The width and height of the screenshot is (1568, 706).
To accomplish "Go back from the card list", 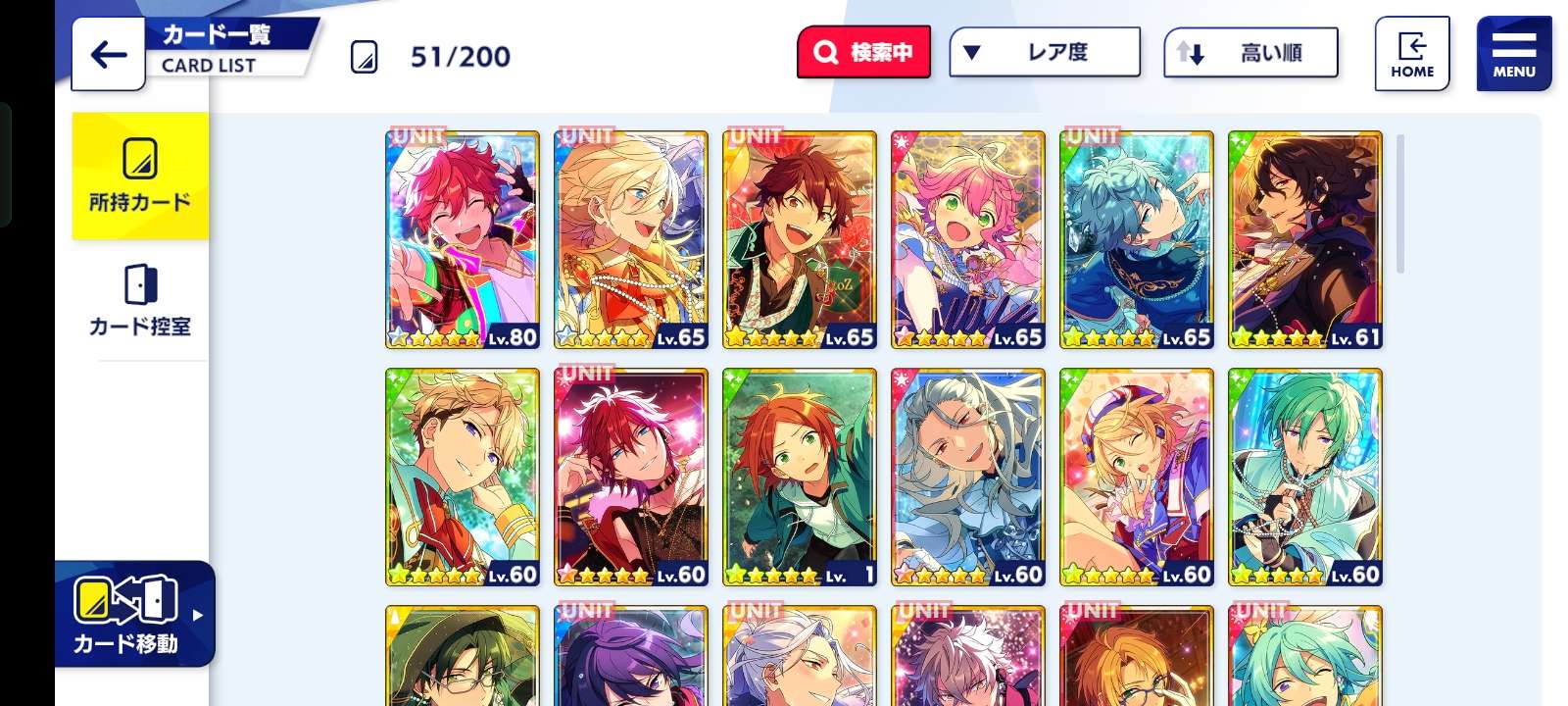I will (x=109, y=55).
